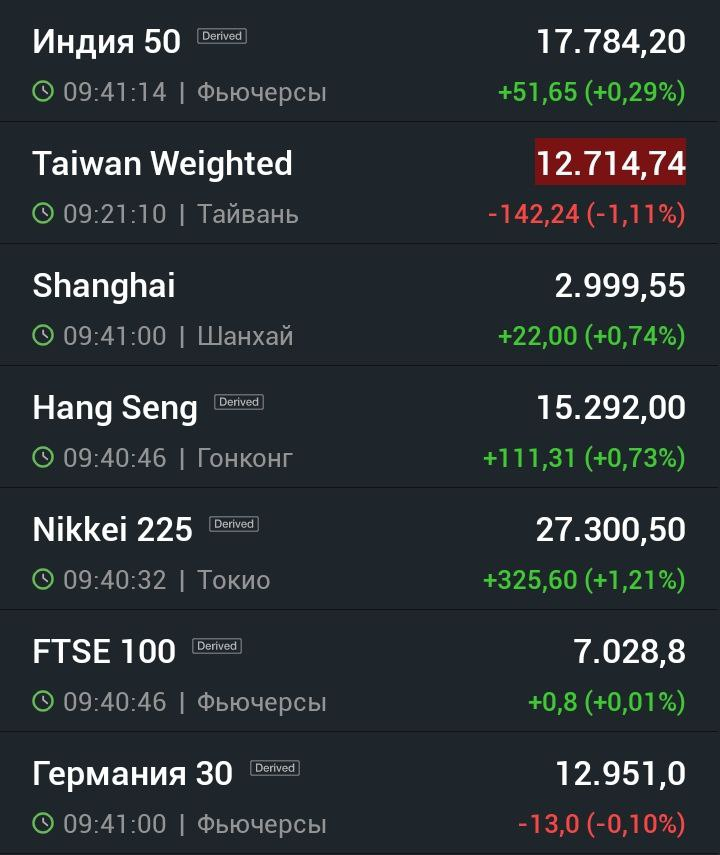Viewport: 720px width, 855px height.
Task: View the Nikkei 225 index
Action: [360, 549]
